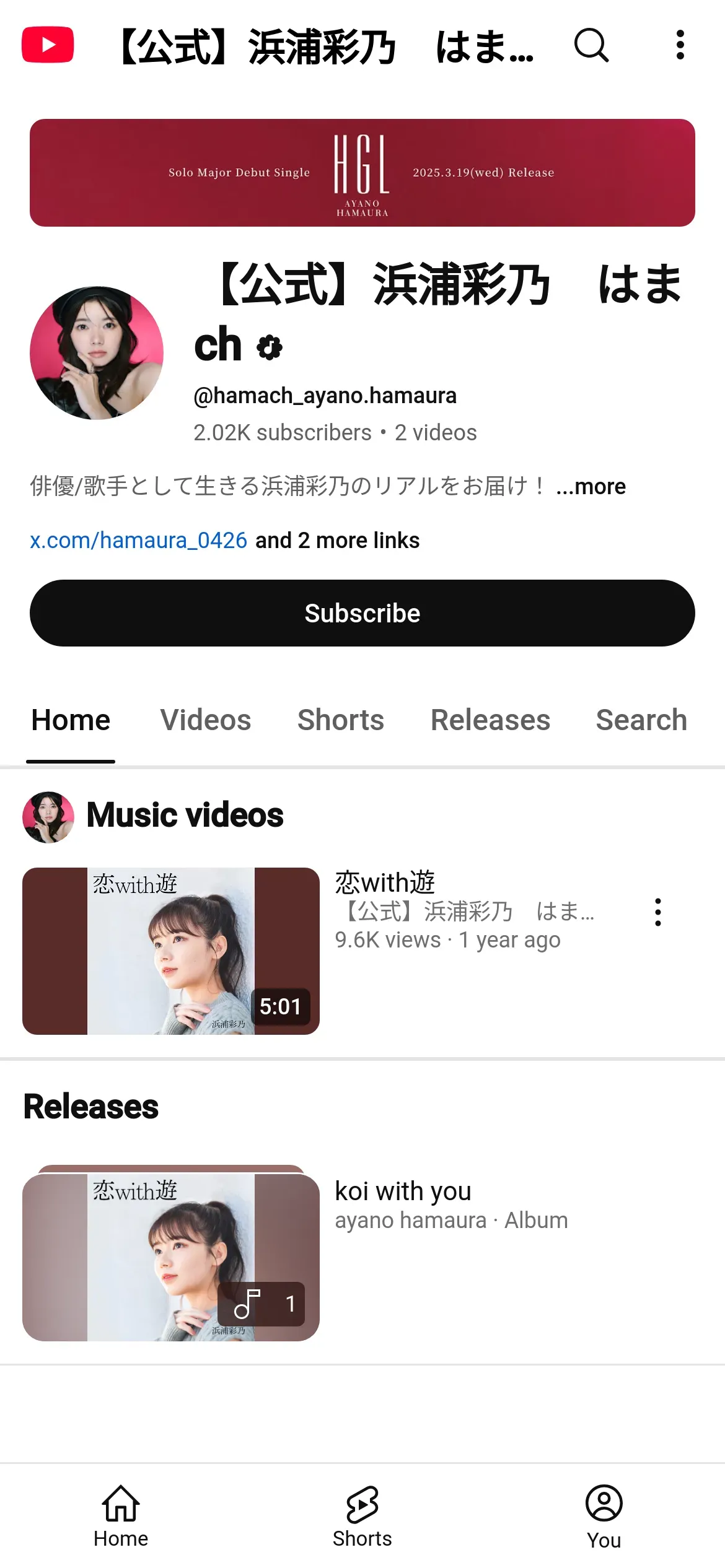Switch to the Releases tab
This screenshot has width=725, height=1568.
pos(490,720)
